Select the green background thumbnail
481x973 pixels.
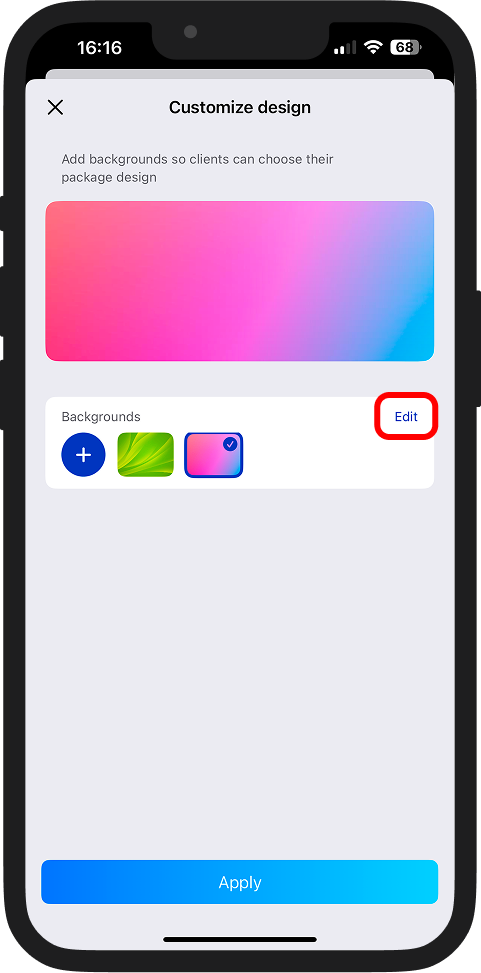pos(145,455)
